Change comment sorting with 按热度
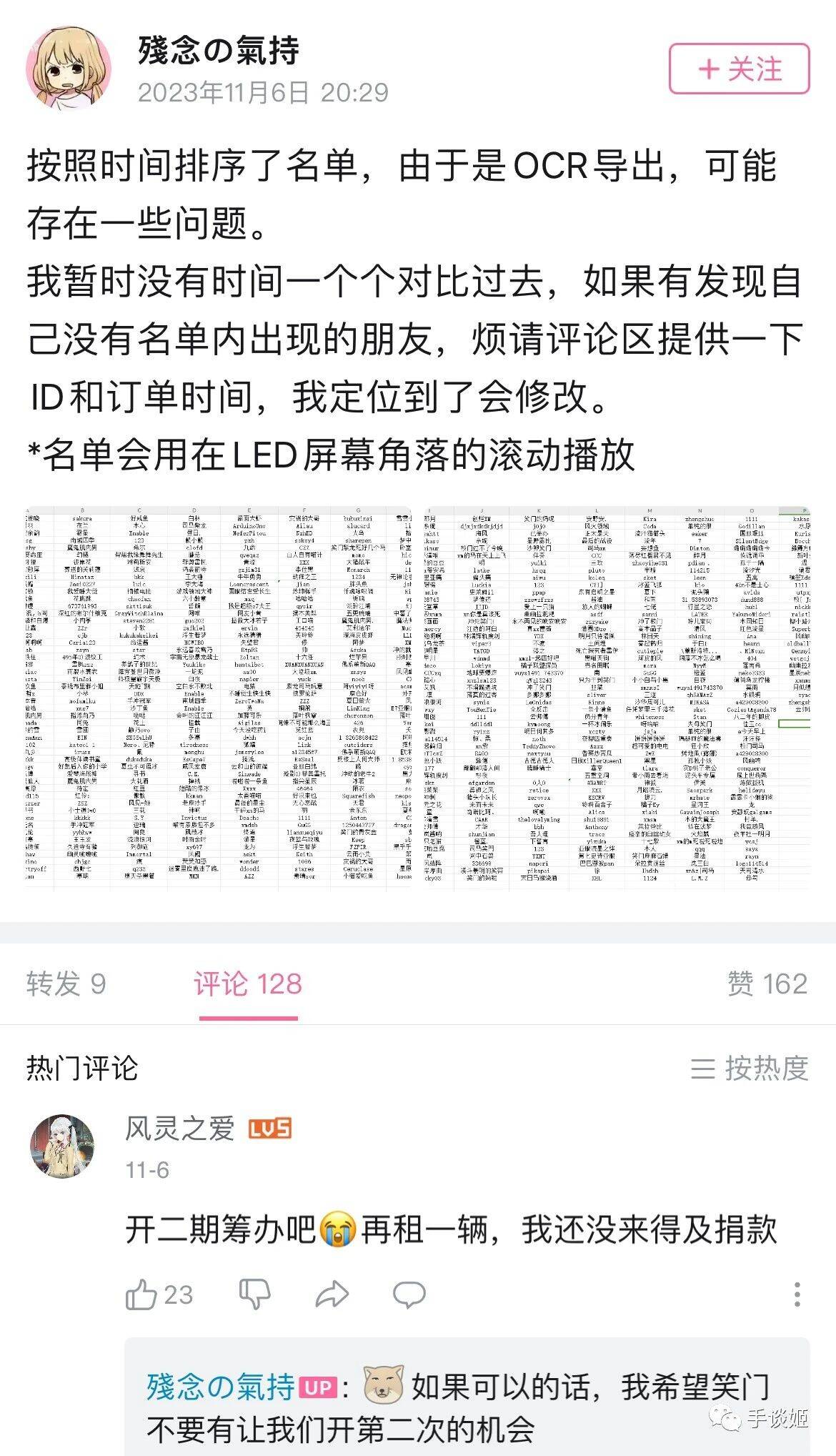Image resolution: width=836 pixels, height=1456 pixels. tap(750, 1068)
